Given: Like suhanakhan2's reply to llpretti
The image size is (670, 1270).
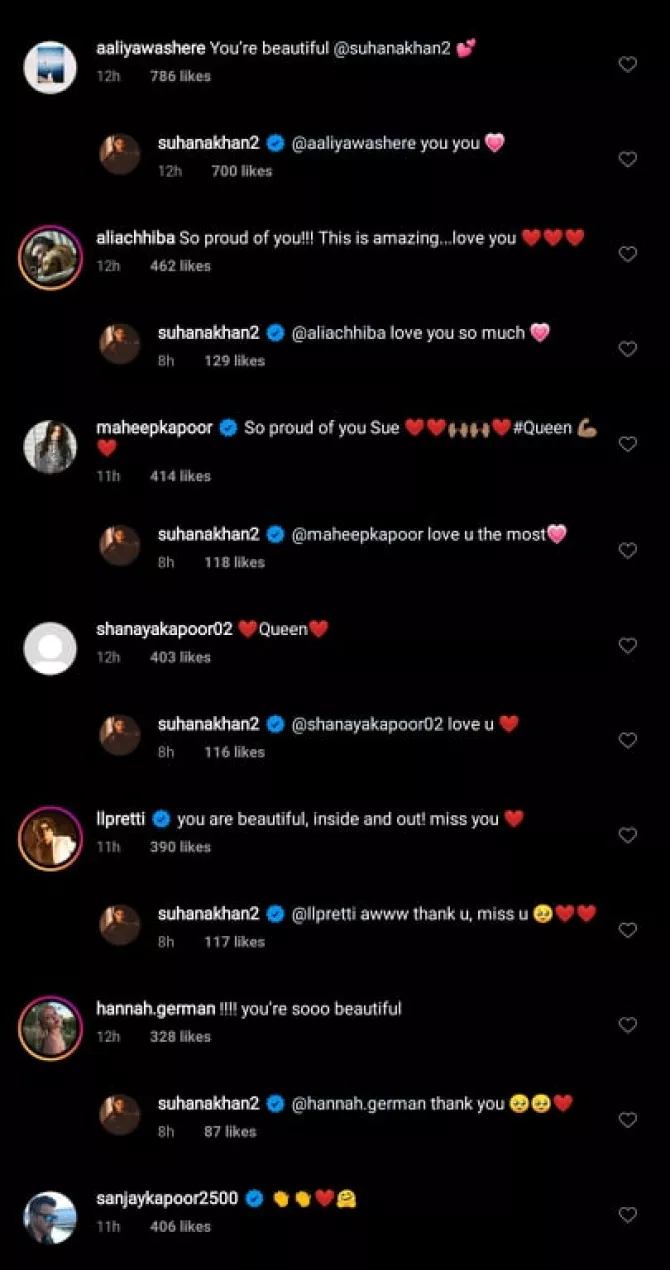Looking at the screenshot, I should point(627,930).
